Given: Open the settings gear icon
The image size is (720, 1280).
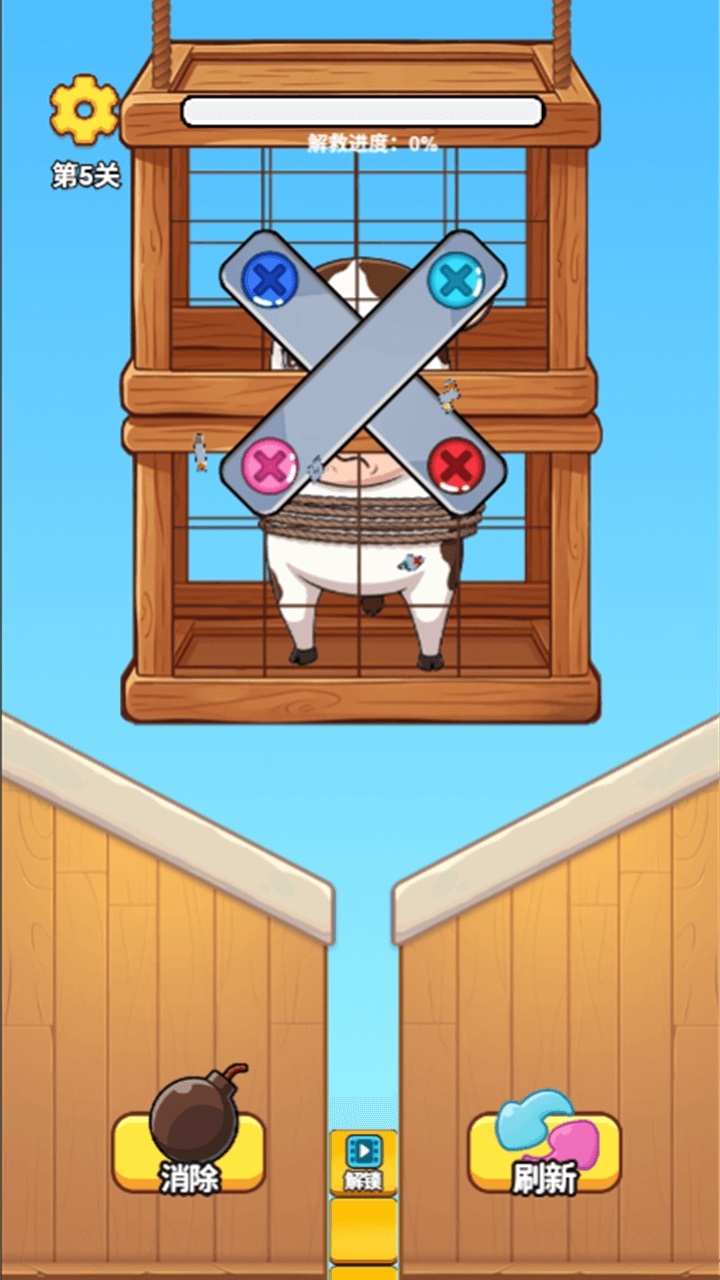Looking at the screenshot, I should (84, 109).
